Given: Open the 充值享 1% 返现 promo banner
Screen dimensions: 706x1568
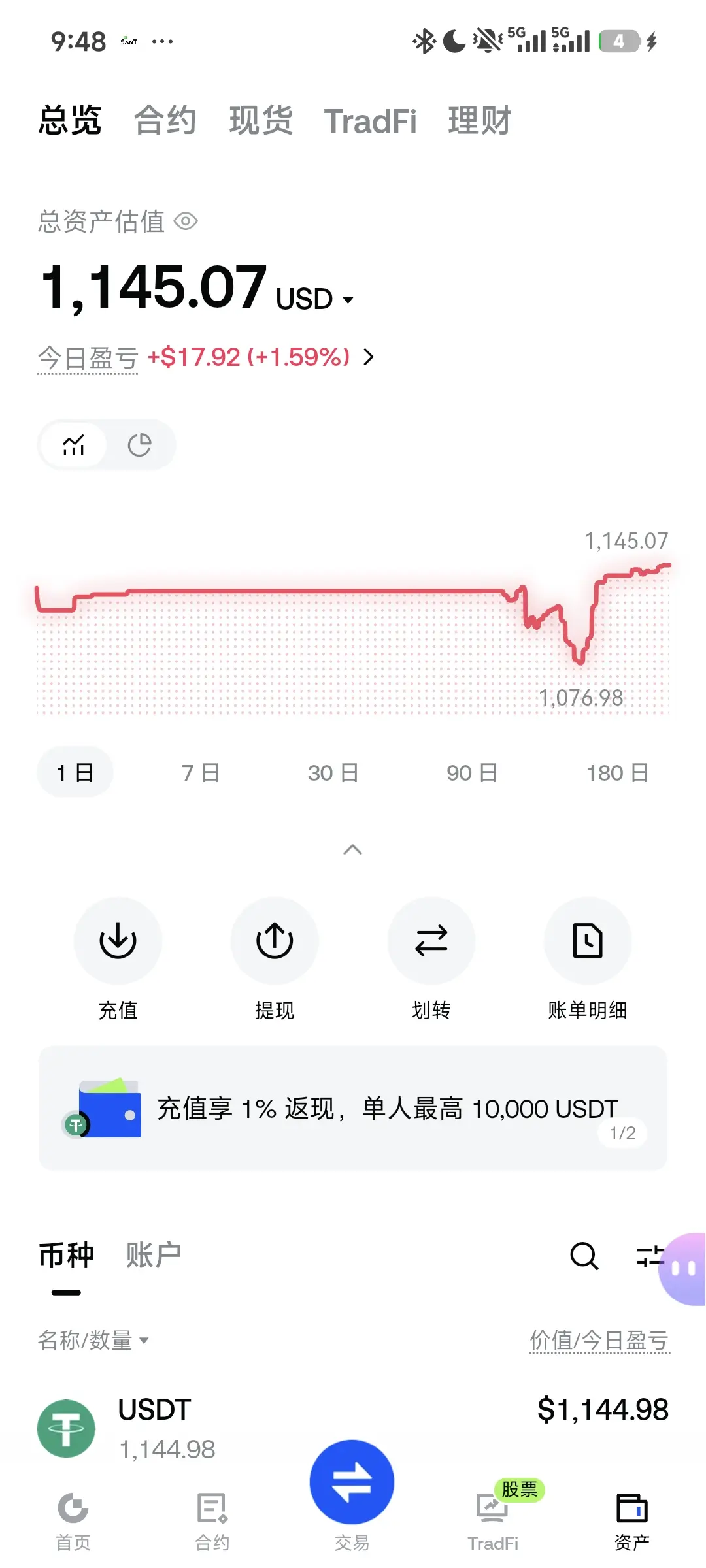Looking at the screenshot, I should (x=353, y=1108).
